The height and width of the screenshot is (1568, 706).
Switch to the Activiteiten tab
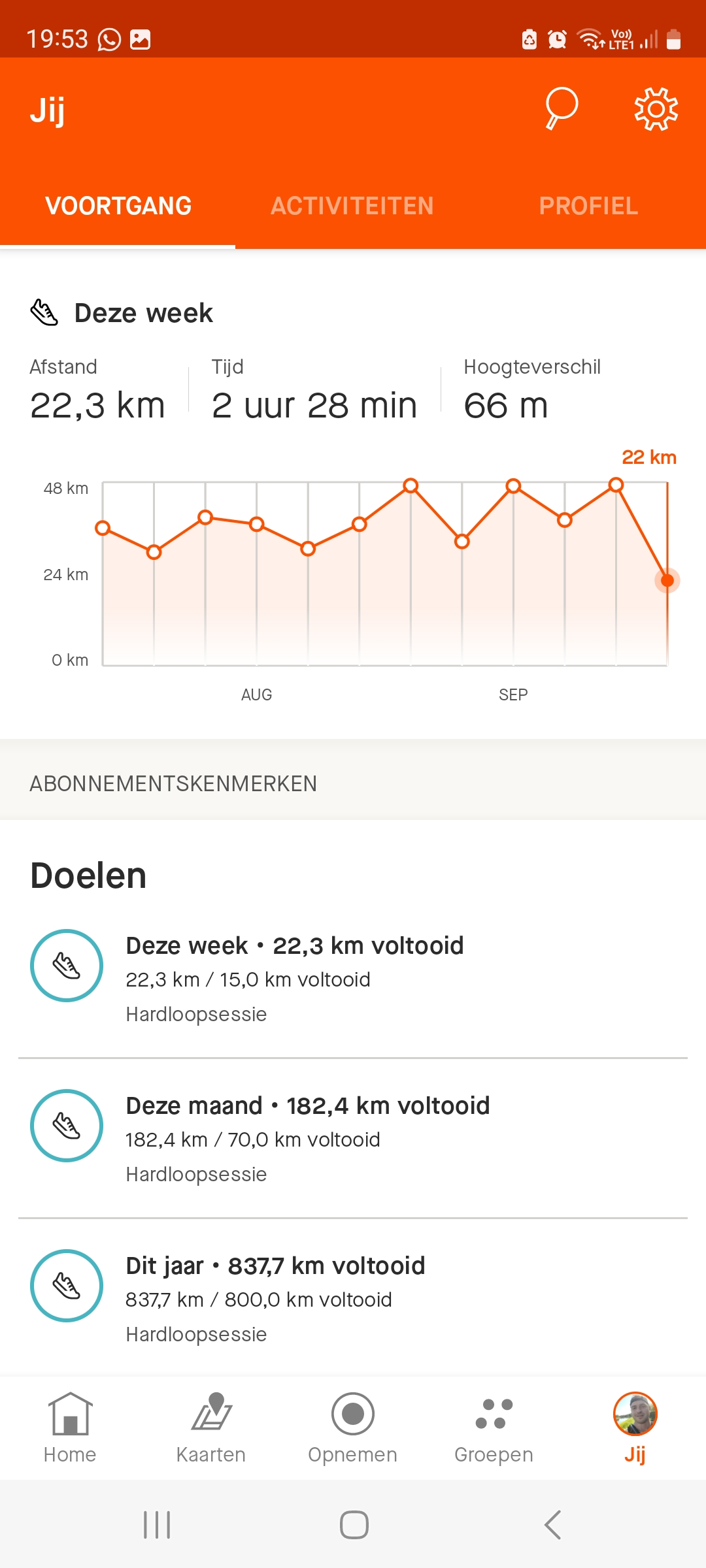(352, 206)
